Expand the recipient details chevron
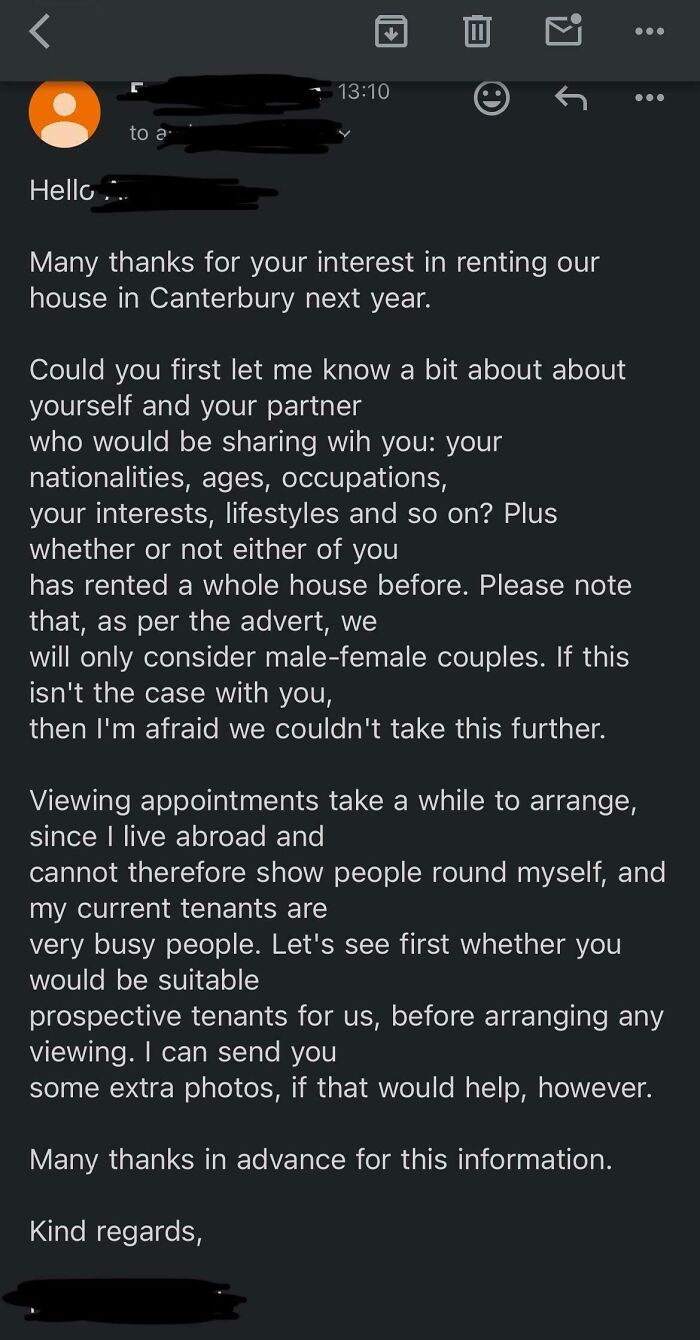 [x=345, y=133]
